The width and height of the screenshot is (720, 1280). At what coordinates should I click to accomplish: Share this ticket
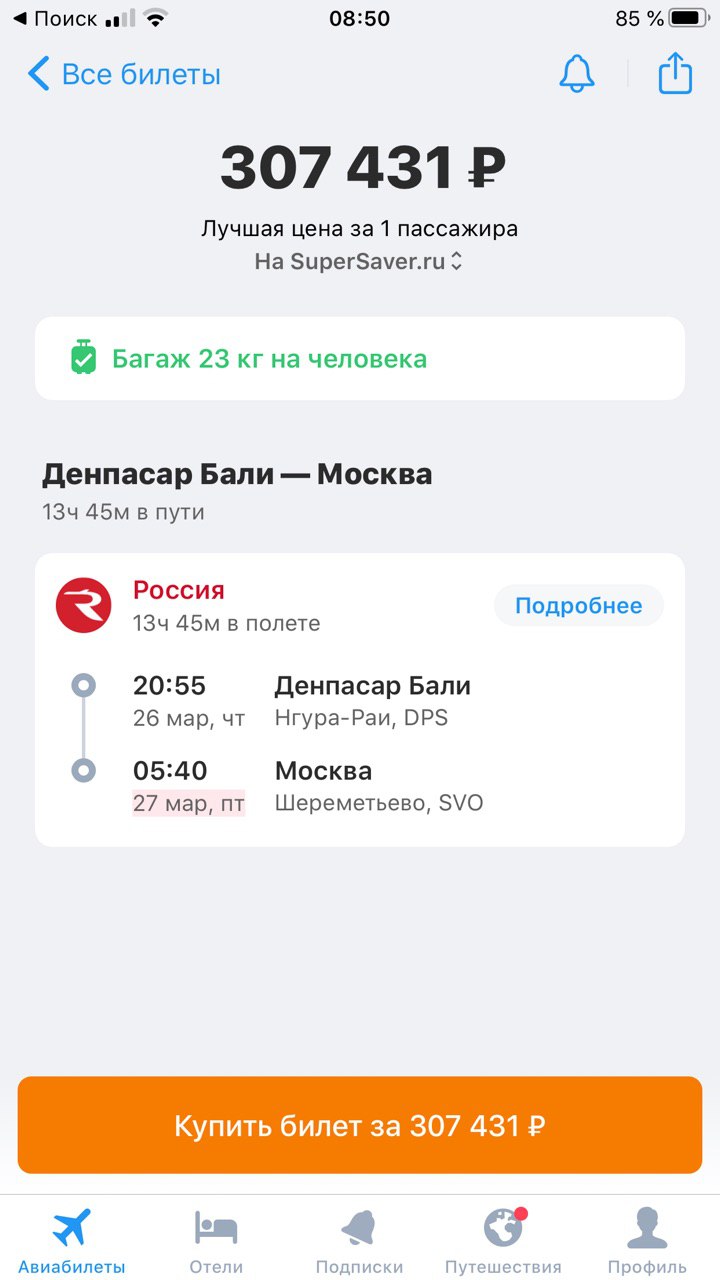point(675,73)
